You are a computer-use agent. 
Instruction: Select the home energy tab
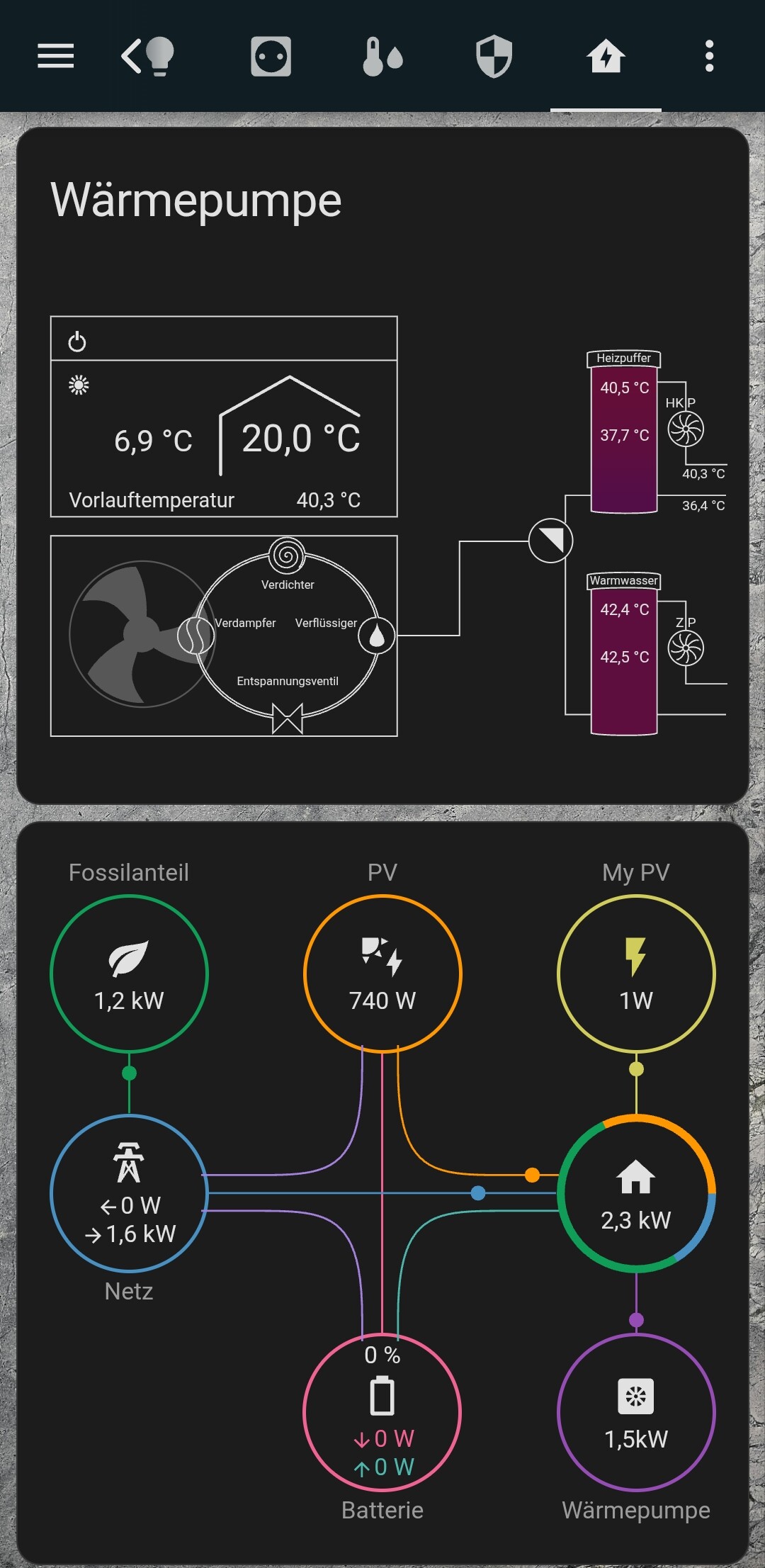(x=606, y=56)
